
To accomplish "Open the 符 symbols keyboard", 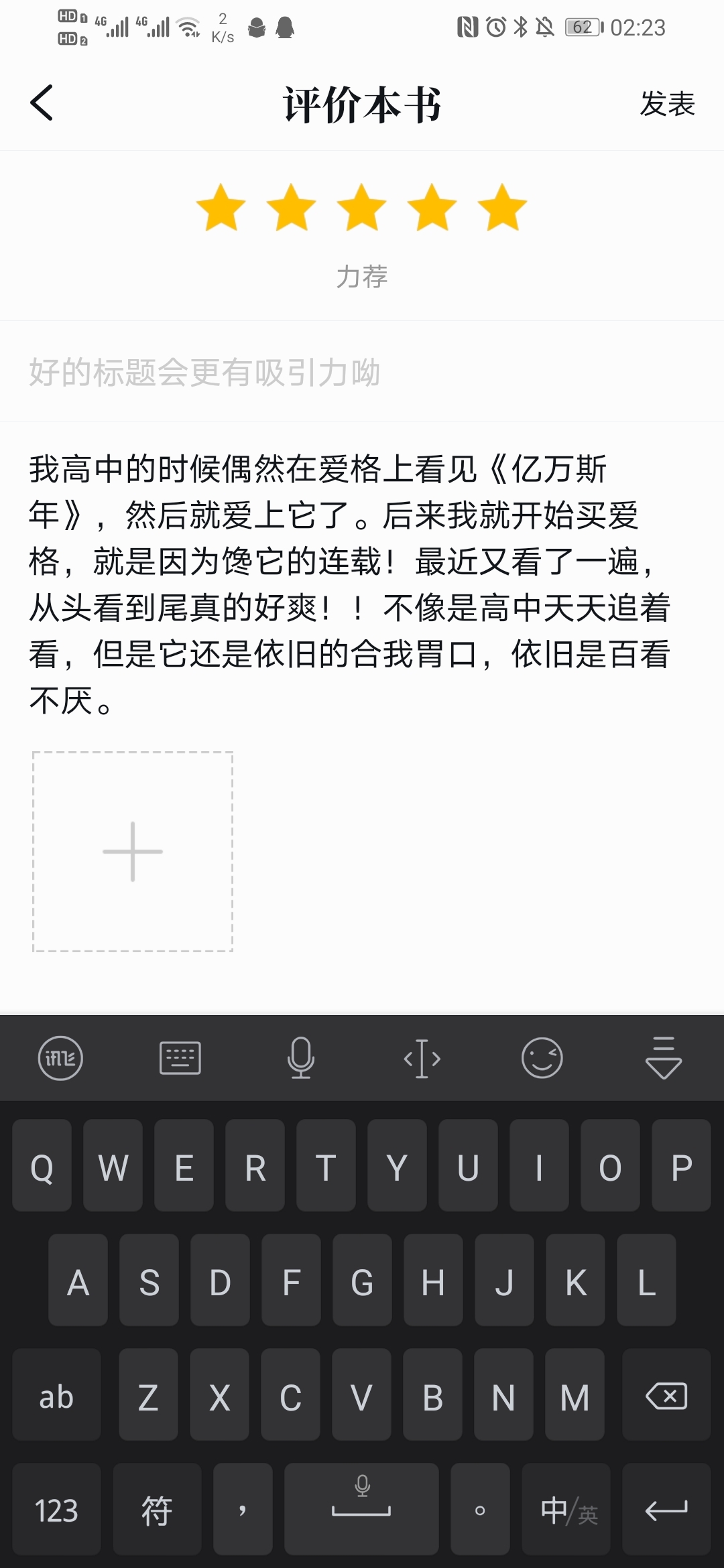I will click(157, 1509).
